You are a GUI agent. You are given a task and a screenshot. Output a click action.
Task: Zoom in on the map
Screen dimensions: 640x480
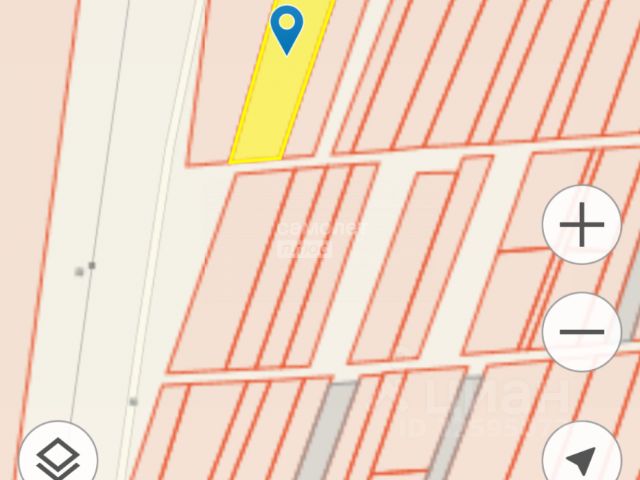(581, 225)
